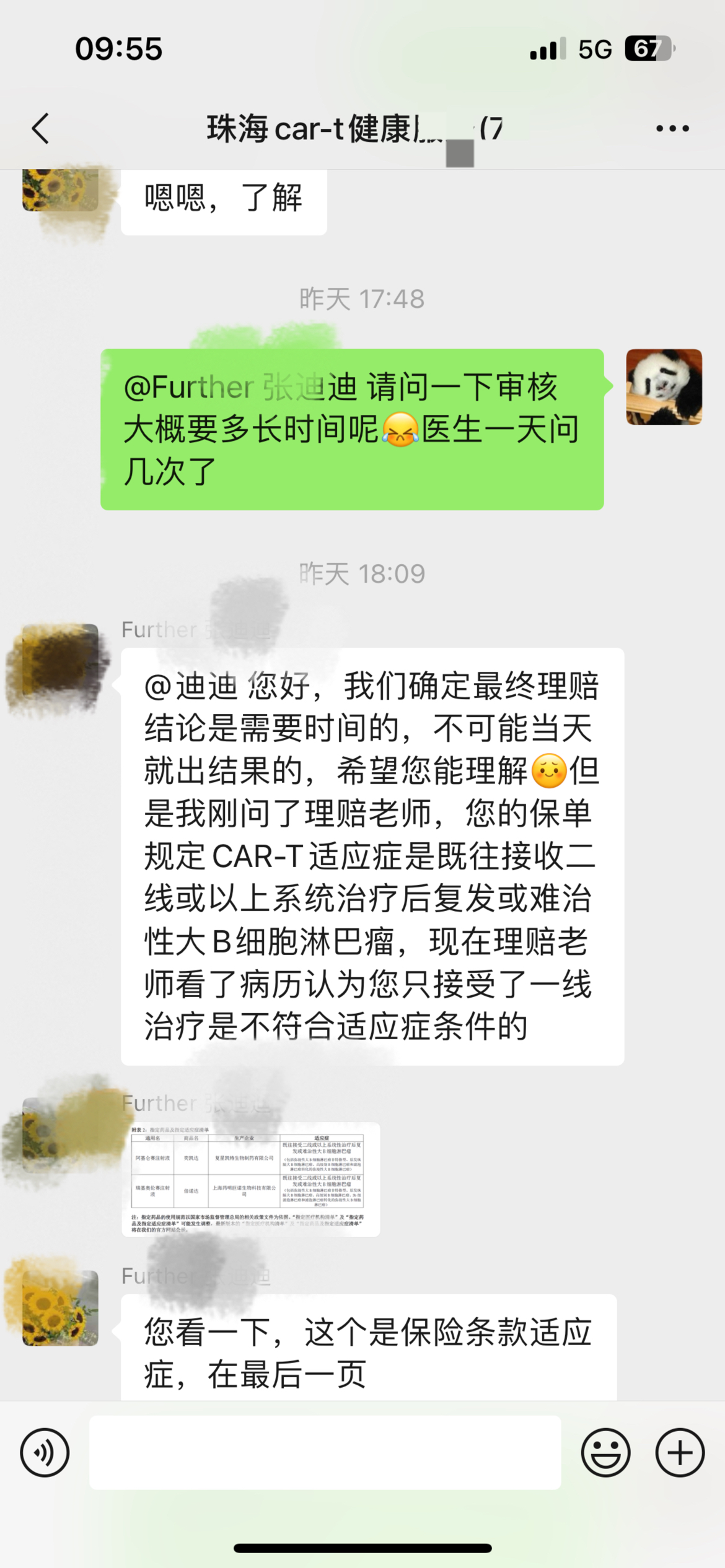The height and width of the screenshot is (1568, 725).
Task: Open the chat info three-dot menu
Action: 672,129
